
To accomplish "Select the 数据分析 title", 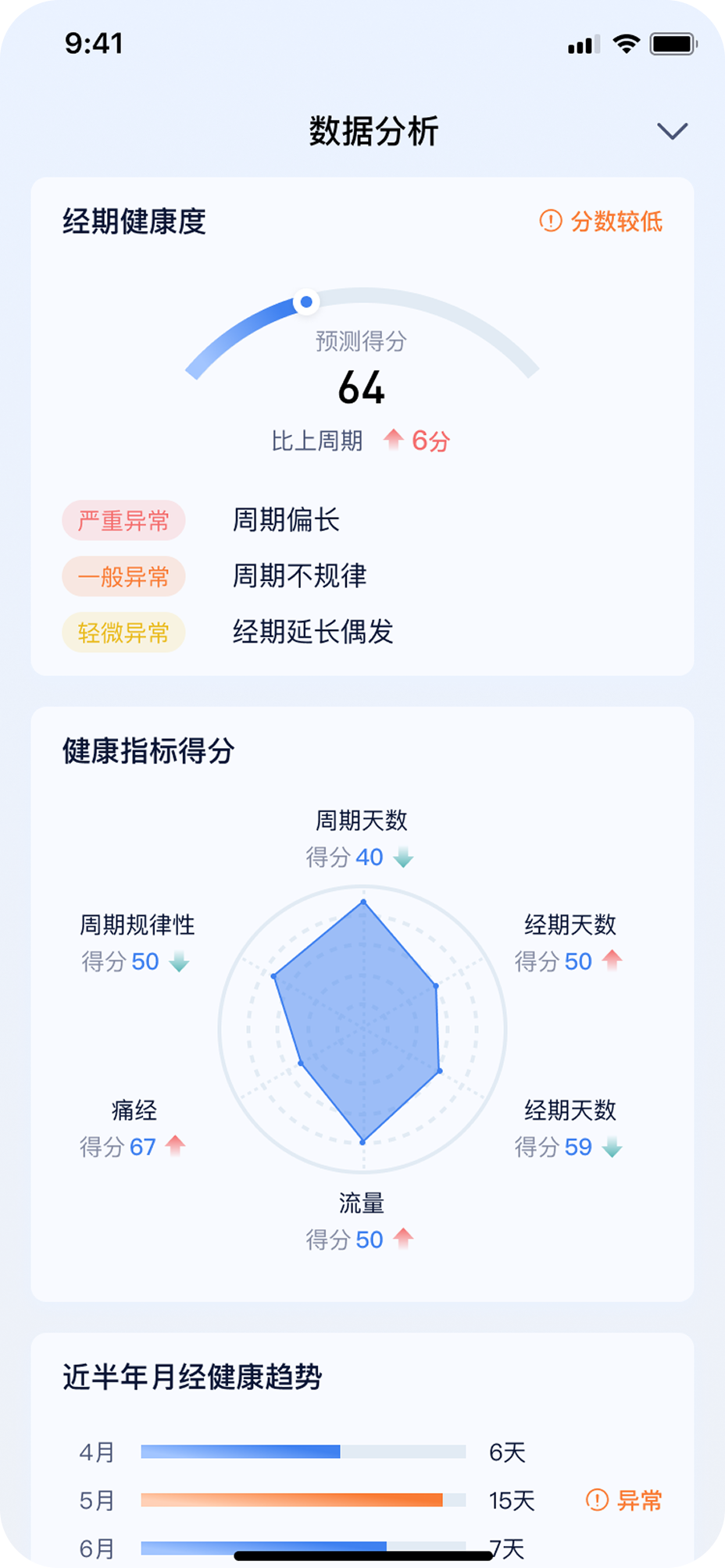I will pos(373,133).
